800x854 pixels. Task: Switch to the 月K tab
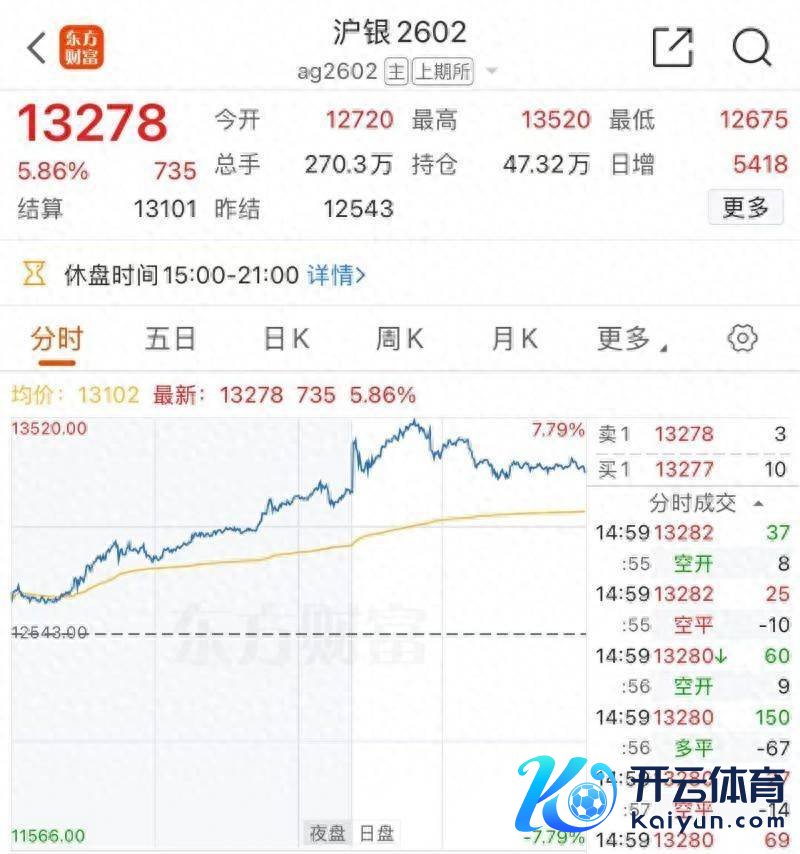coord(514,339)
